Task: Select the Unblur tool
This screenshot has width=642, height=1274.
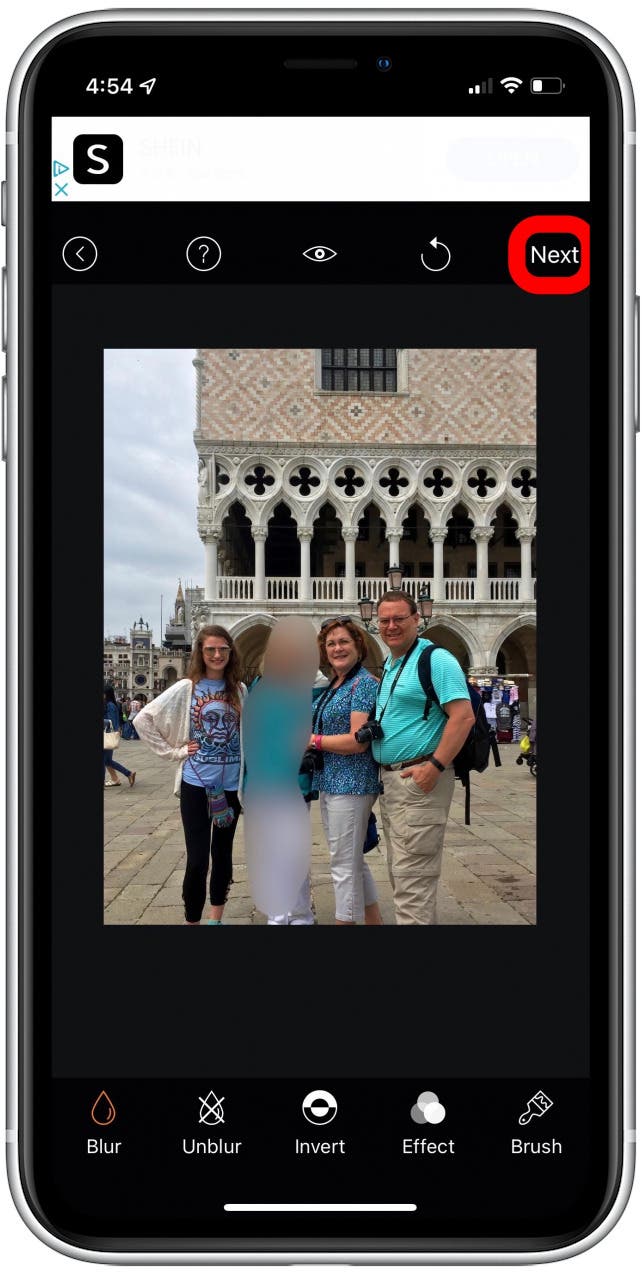Action: (211, 1123)
